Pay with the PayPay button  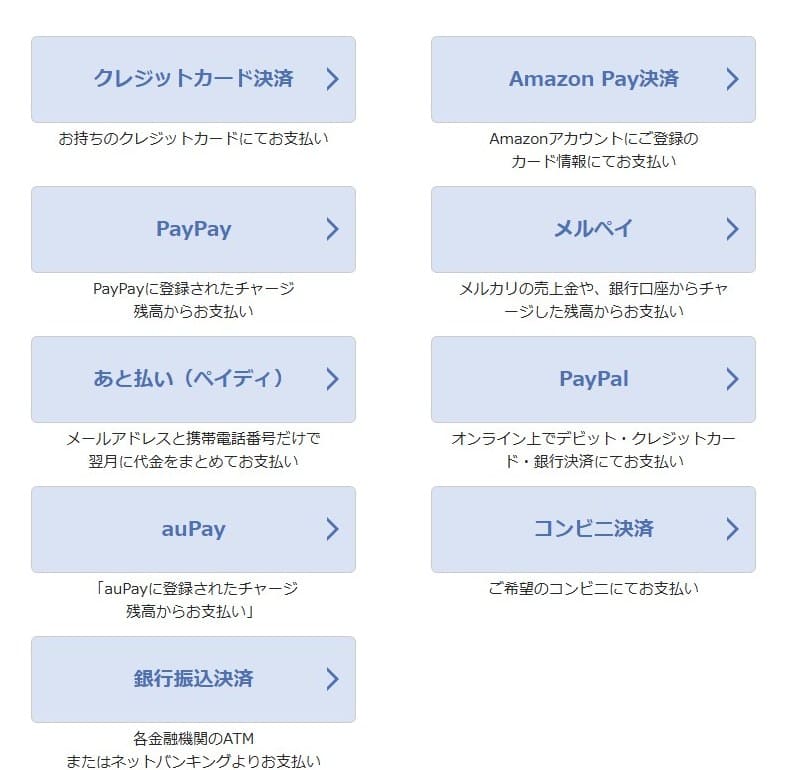pyautogui.click(x=193, y=229)
